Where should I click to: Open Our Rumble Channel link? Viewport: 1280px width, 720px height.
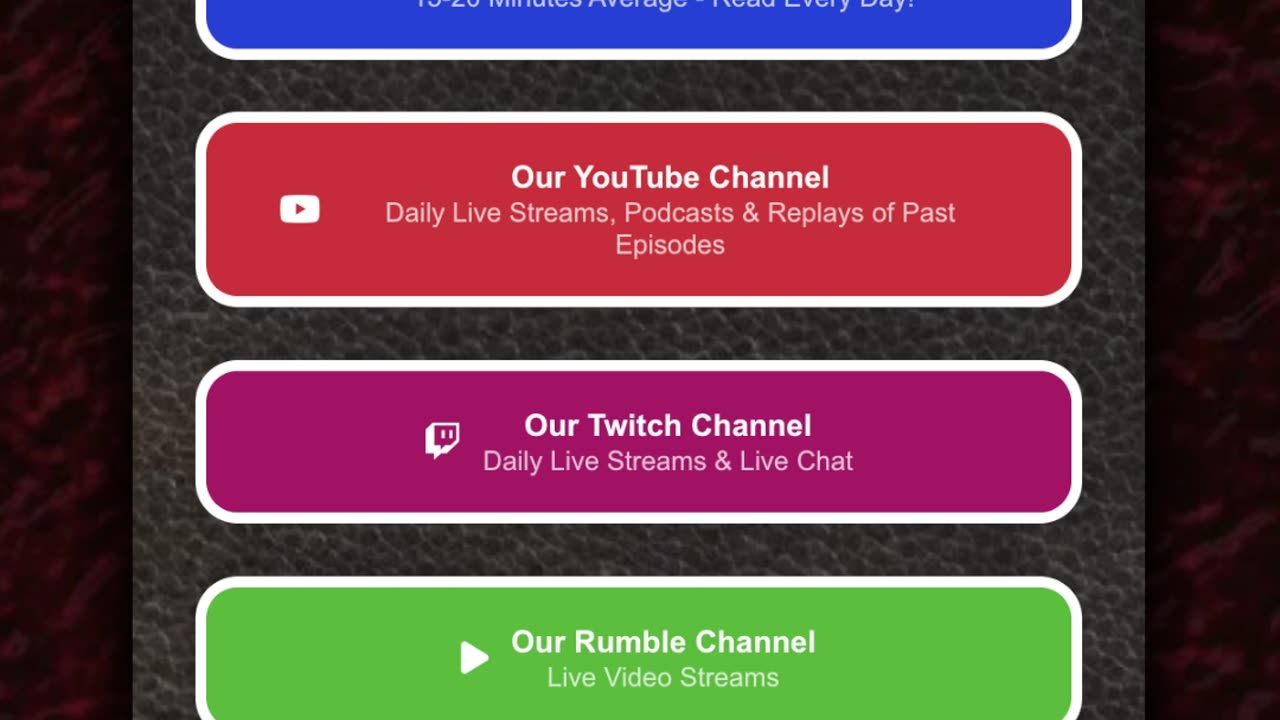[x=638, y=656]
